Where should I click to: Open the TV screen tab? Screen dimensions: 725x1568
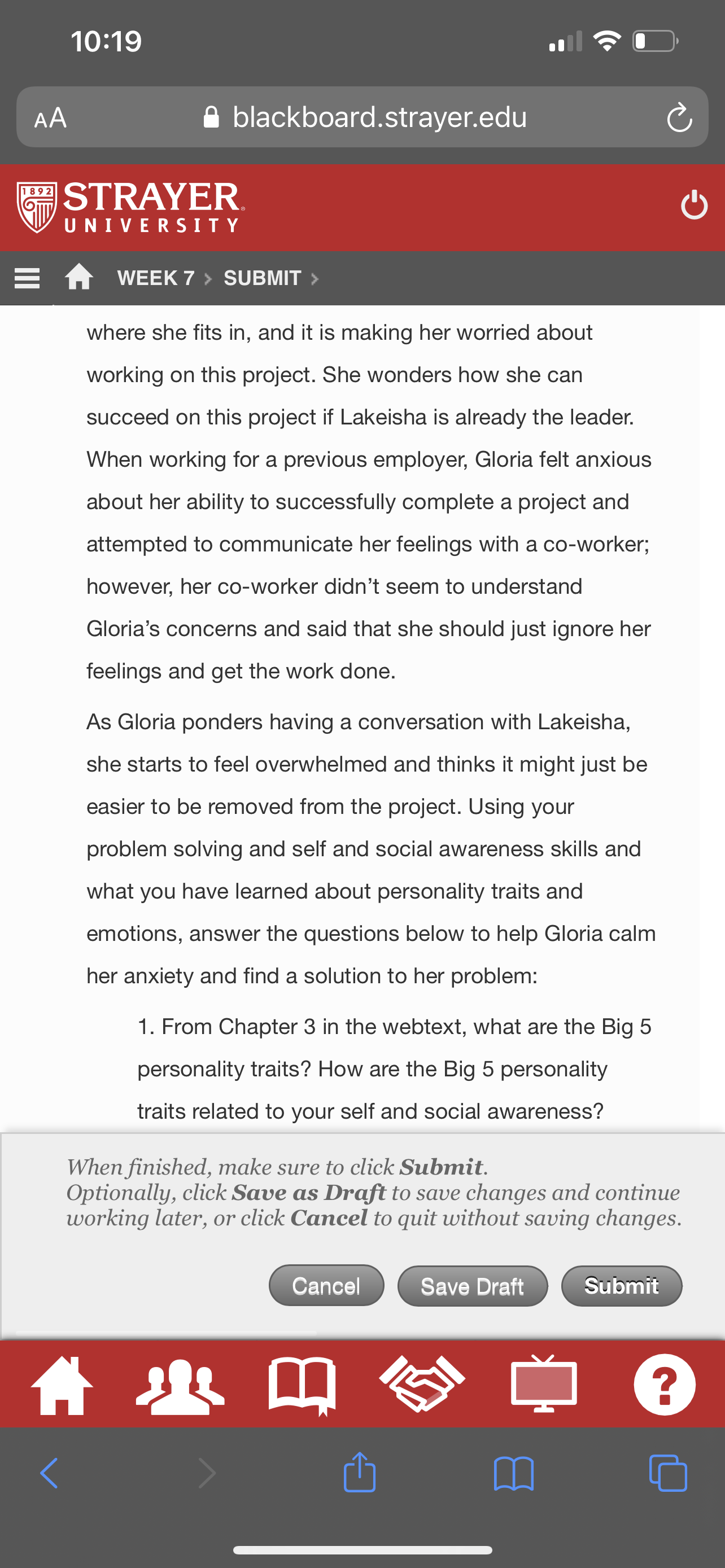coord(544,1383)
